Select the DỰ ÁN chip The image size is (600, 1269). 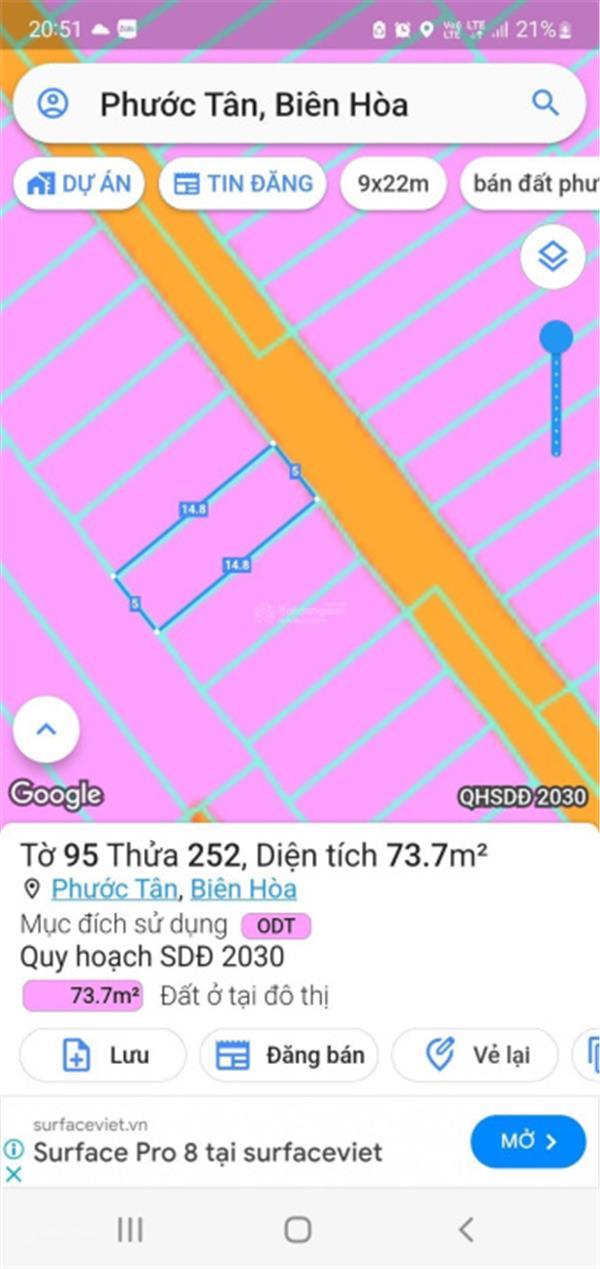coord(80,184)
